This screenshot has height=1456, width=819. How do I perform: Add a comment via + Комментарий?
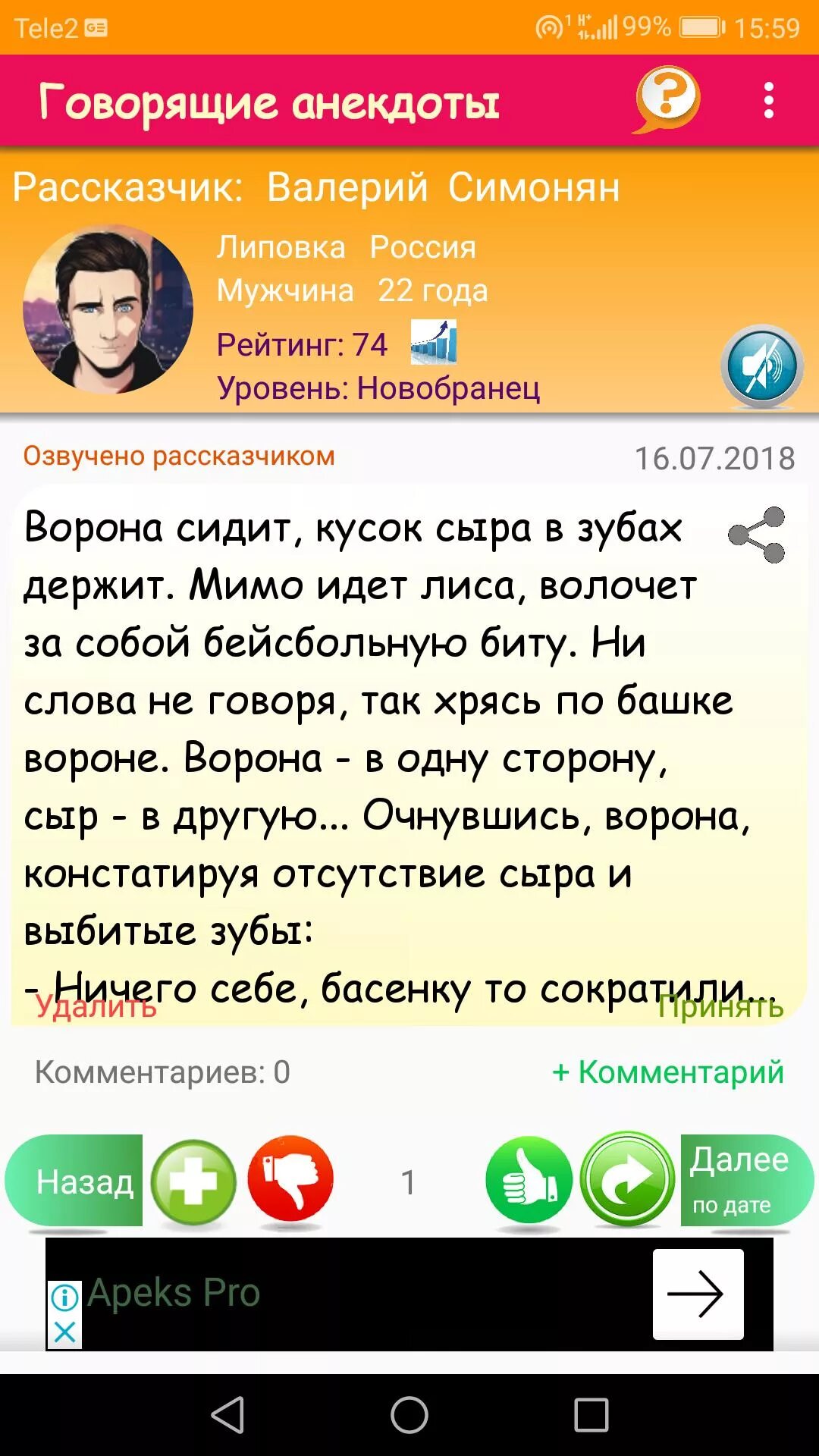[x=668, y=1072]
